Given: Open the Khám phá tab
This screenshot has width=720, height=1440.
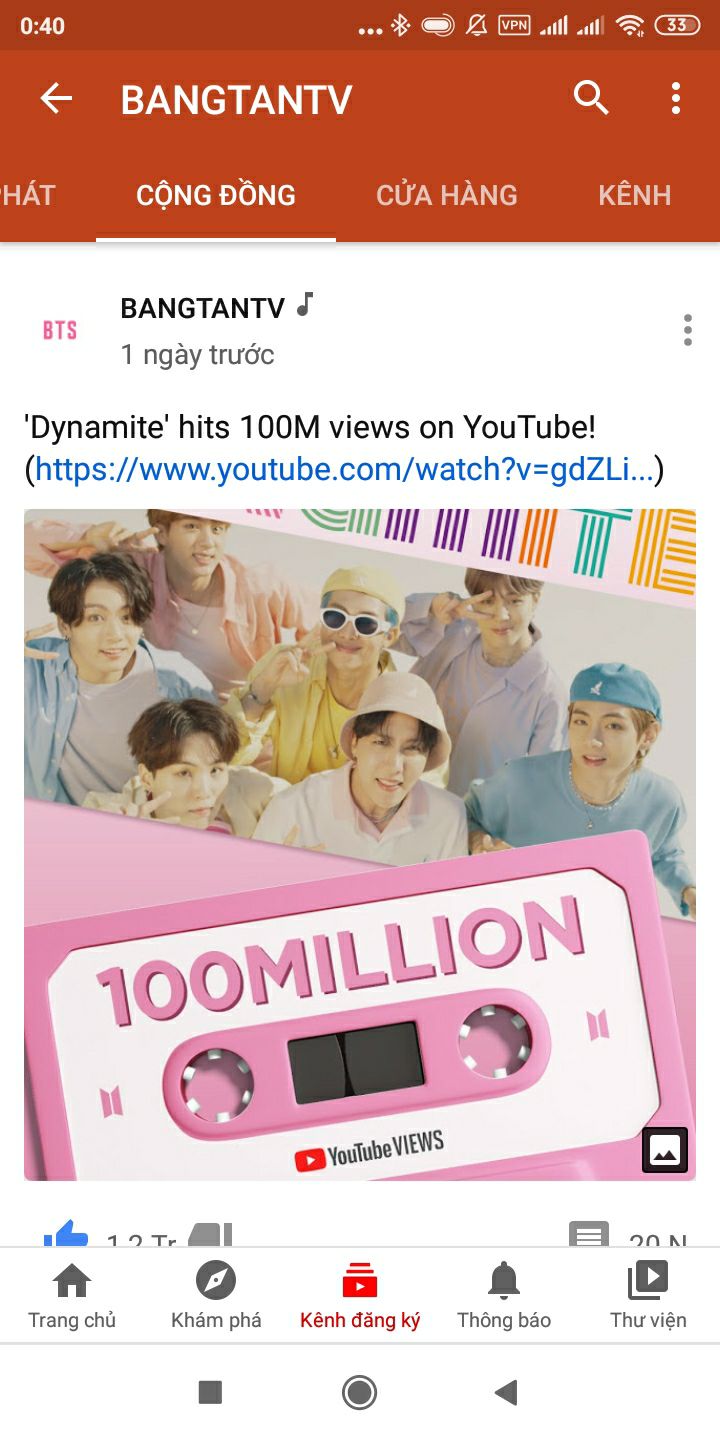Looking at the screenshot, I should pos(216,1295).
